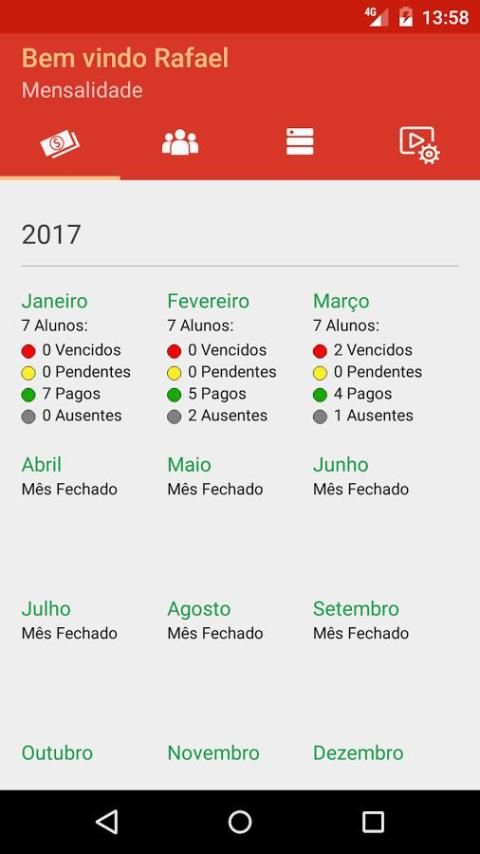Open recent apps with the square button

(x=373, y=821)
